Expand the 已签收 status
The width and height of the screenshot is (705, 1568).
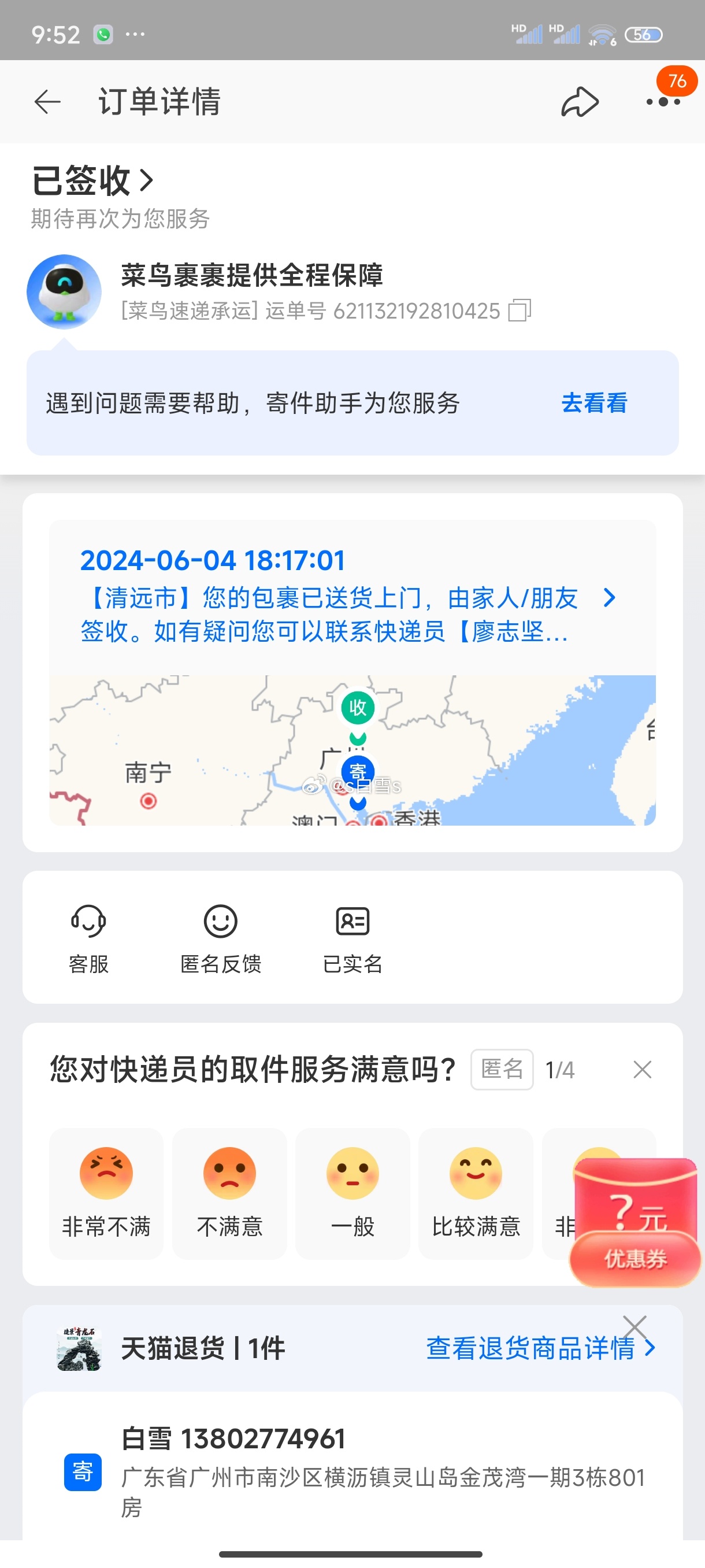[92, 180]
